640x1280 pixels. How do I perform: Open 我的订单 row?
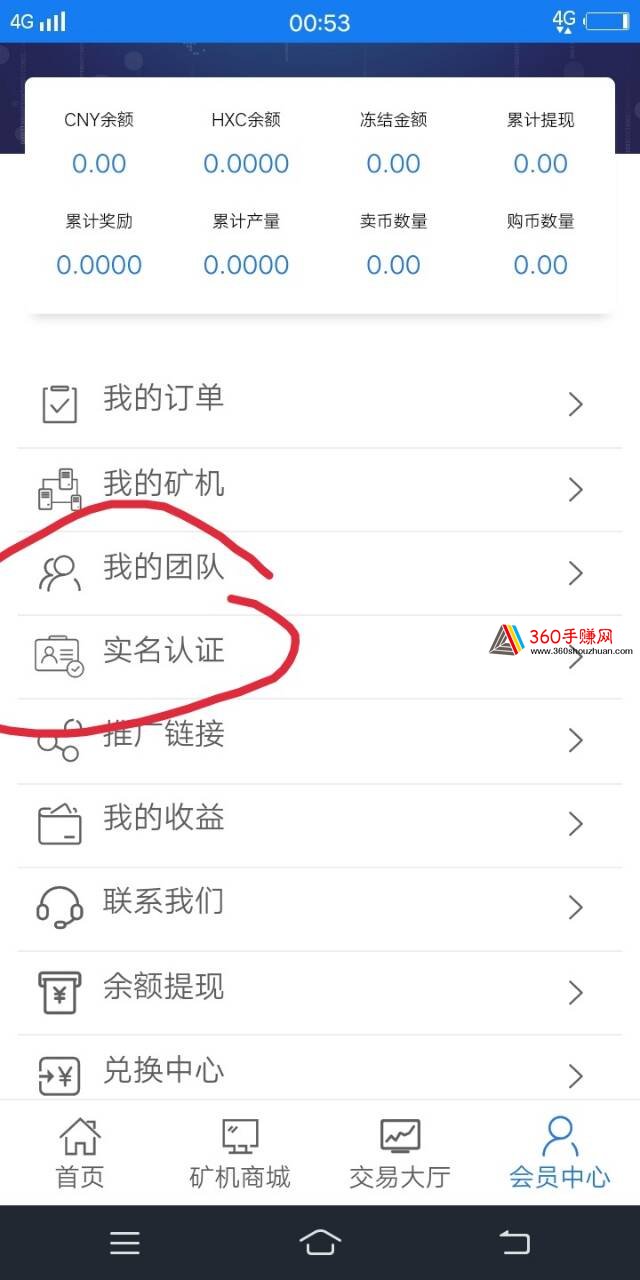point(320,403)
